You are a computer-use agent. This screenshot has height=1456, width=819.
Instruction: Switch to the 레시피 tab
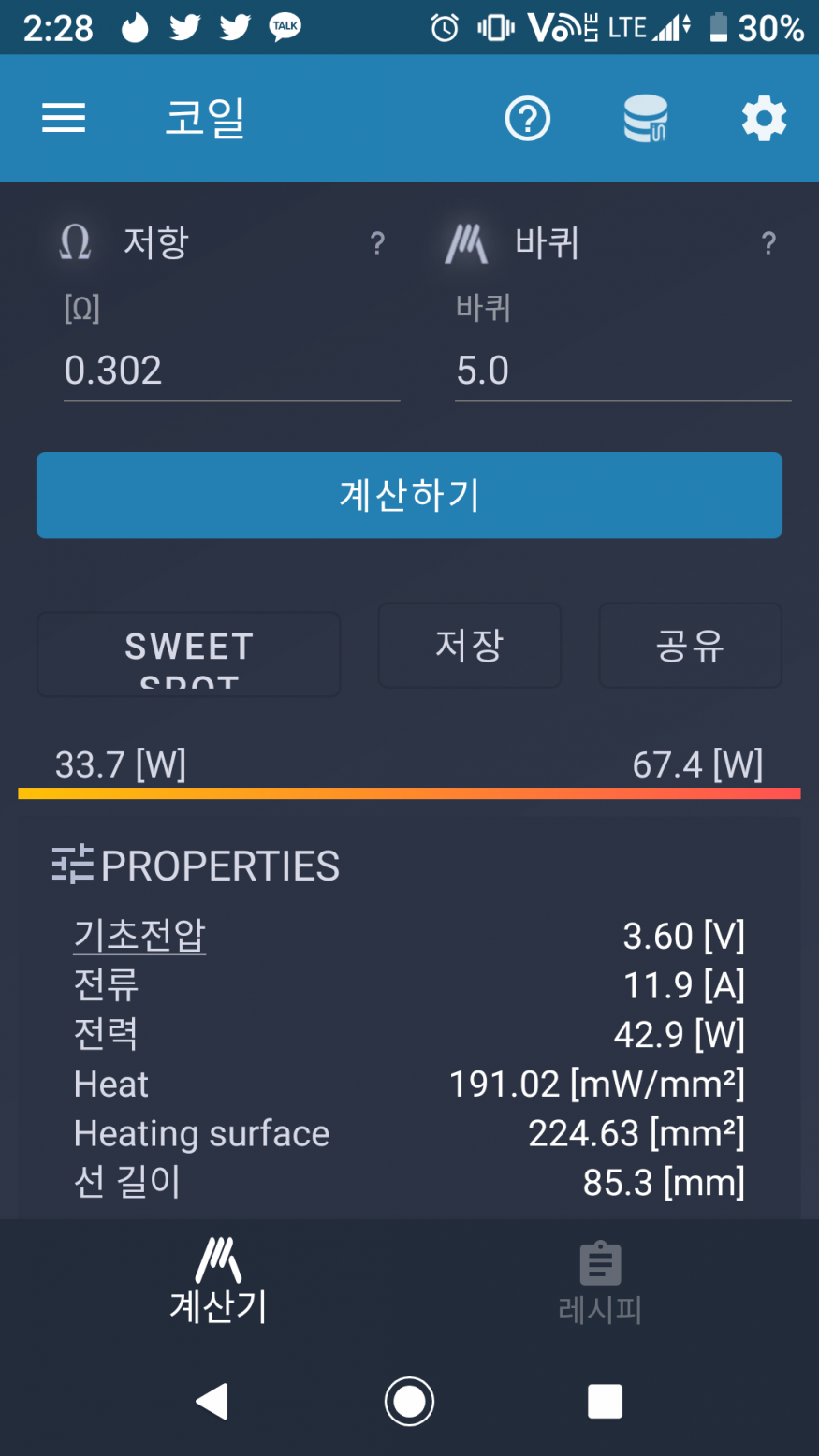600,1283
